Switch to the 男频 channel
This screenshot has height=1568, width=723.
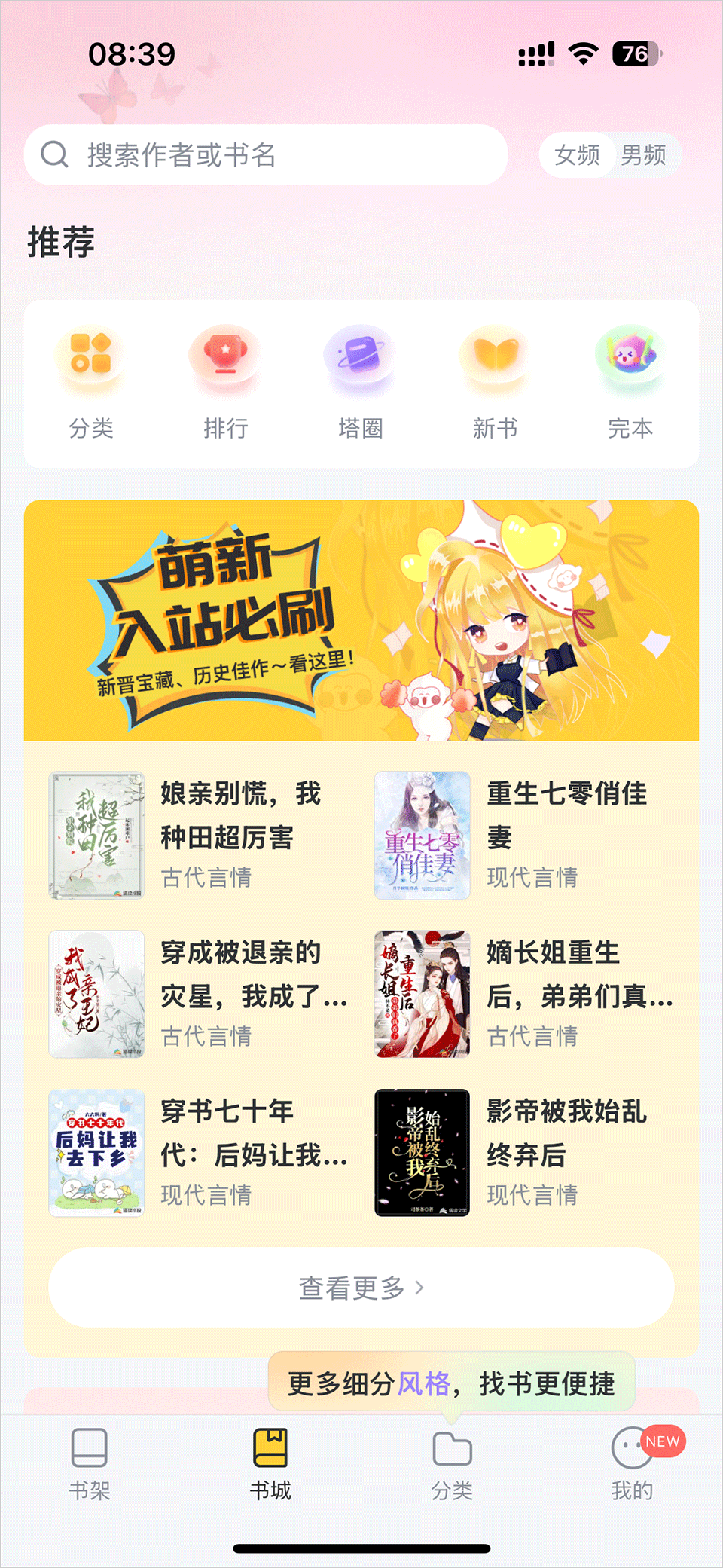coord(643,155)
